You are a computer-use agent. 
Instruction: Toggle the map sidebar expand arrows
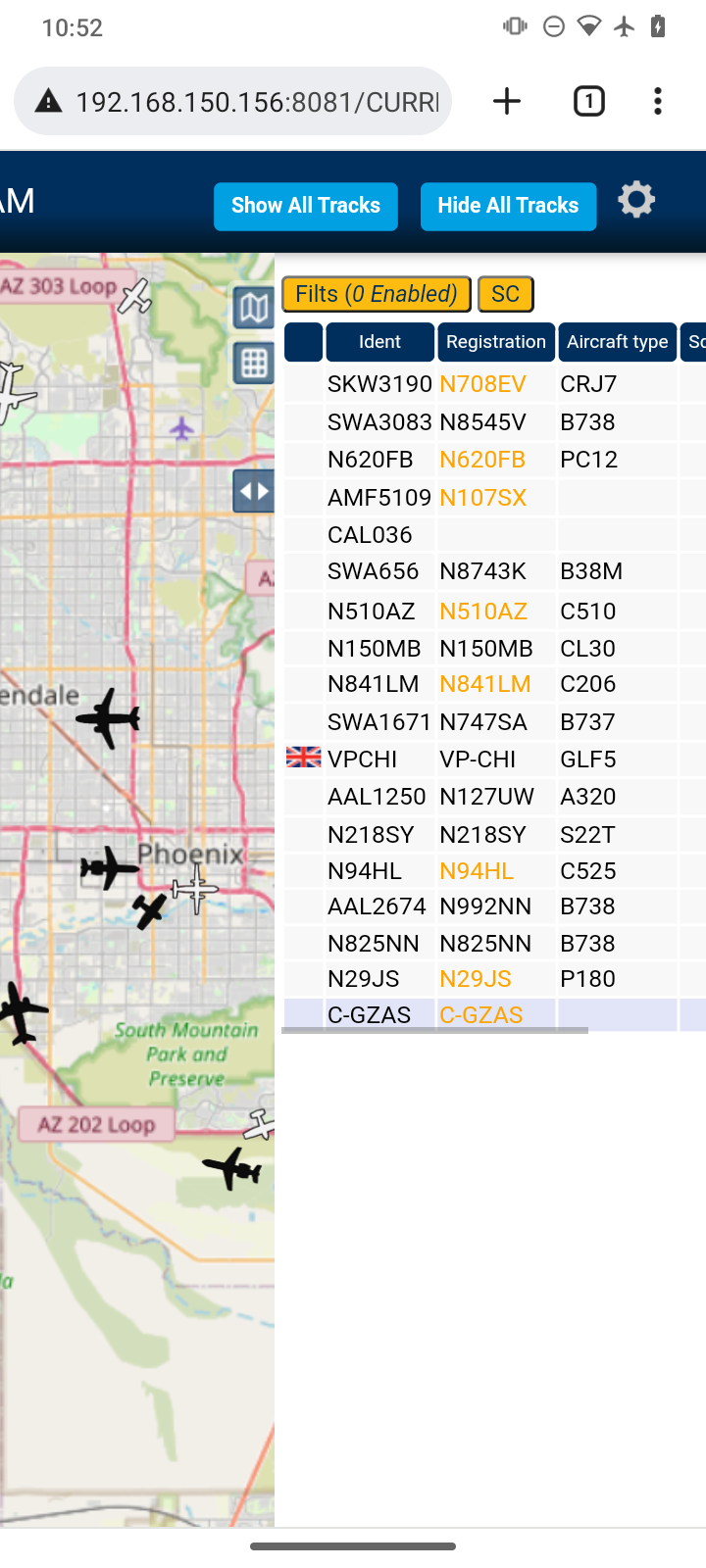coord(253,491)
